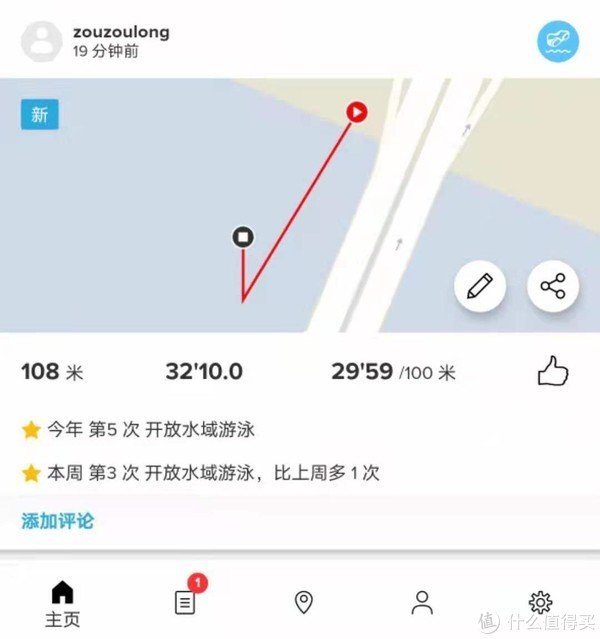The image size is (600, 639).
Task: Open zouzoulong's profile avatar
Action: pos(40,40)
